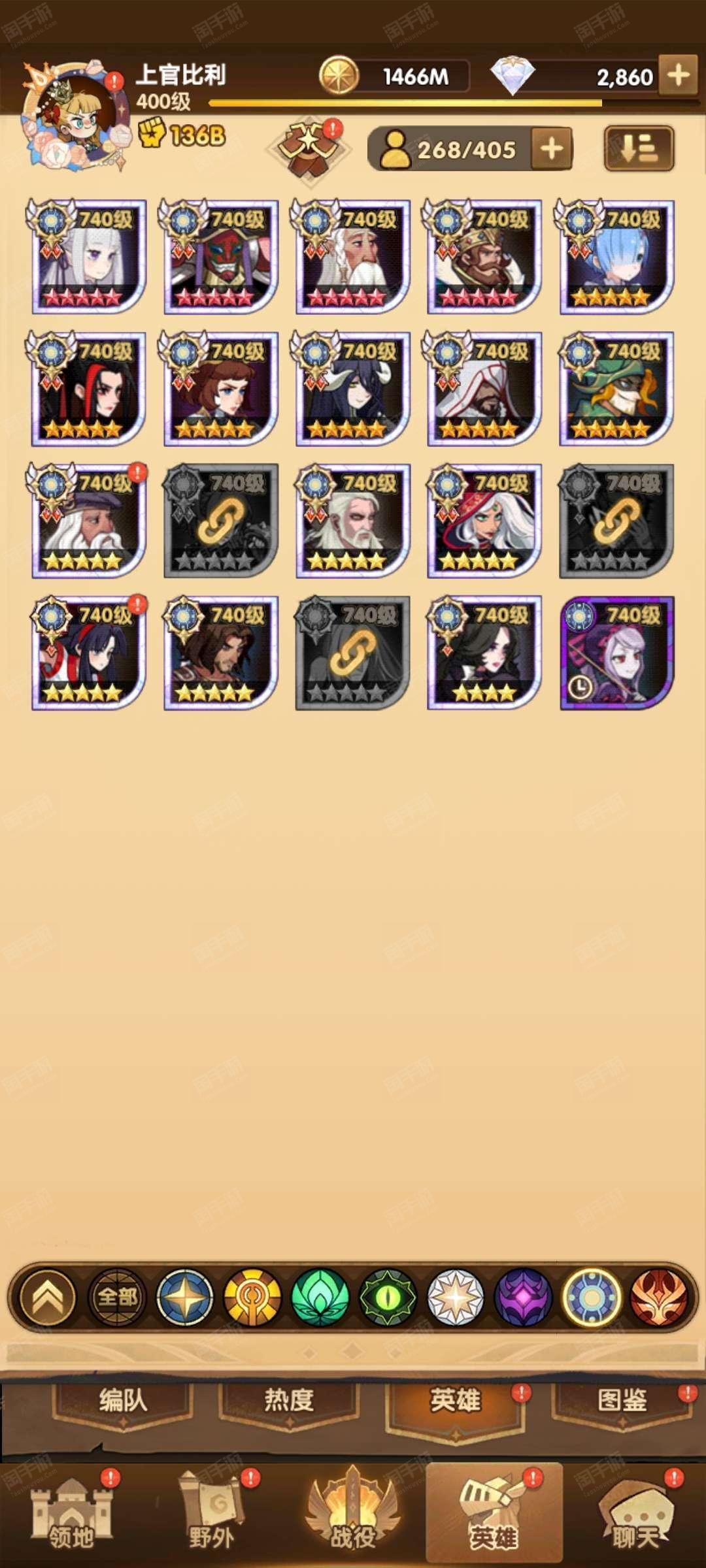The width and height of the screenshot is (706, 1568).
Task: Go to 领地 in bottom navigation
Action: coord(72,1512)
